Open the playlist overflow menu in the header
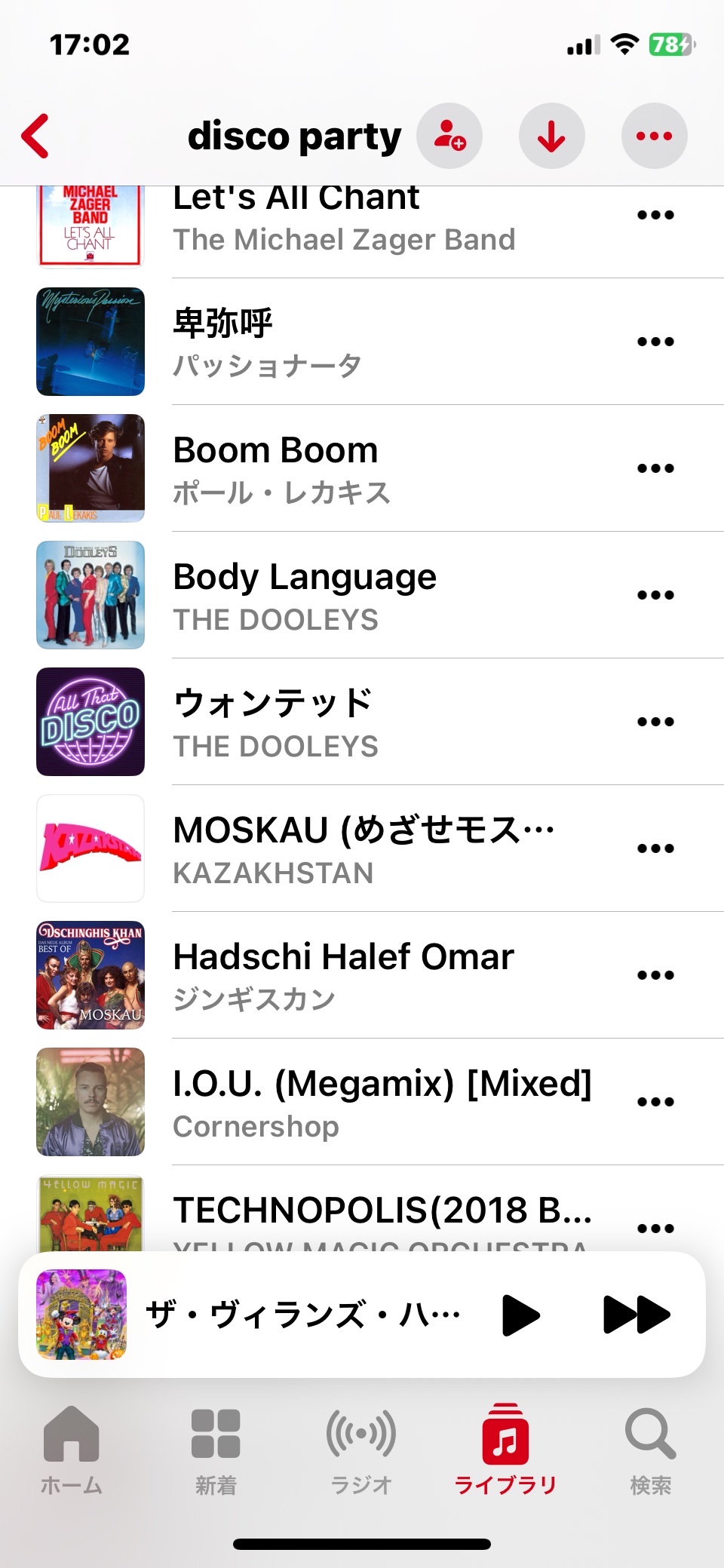Image resolution: width=724 pixels, height=1568 pixels. pos(654,136)
